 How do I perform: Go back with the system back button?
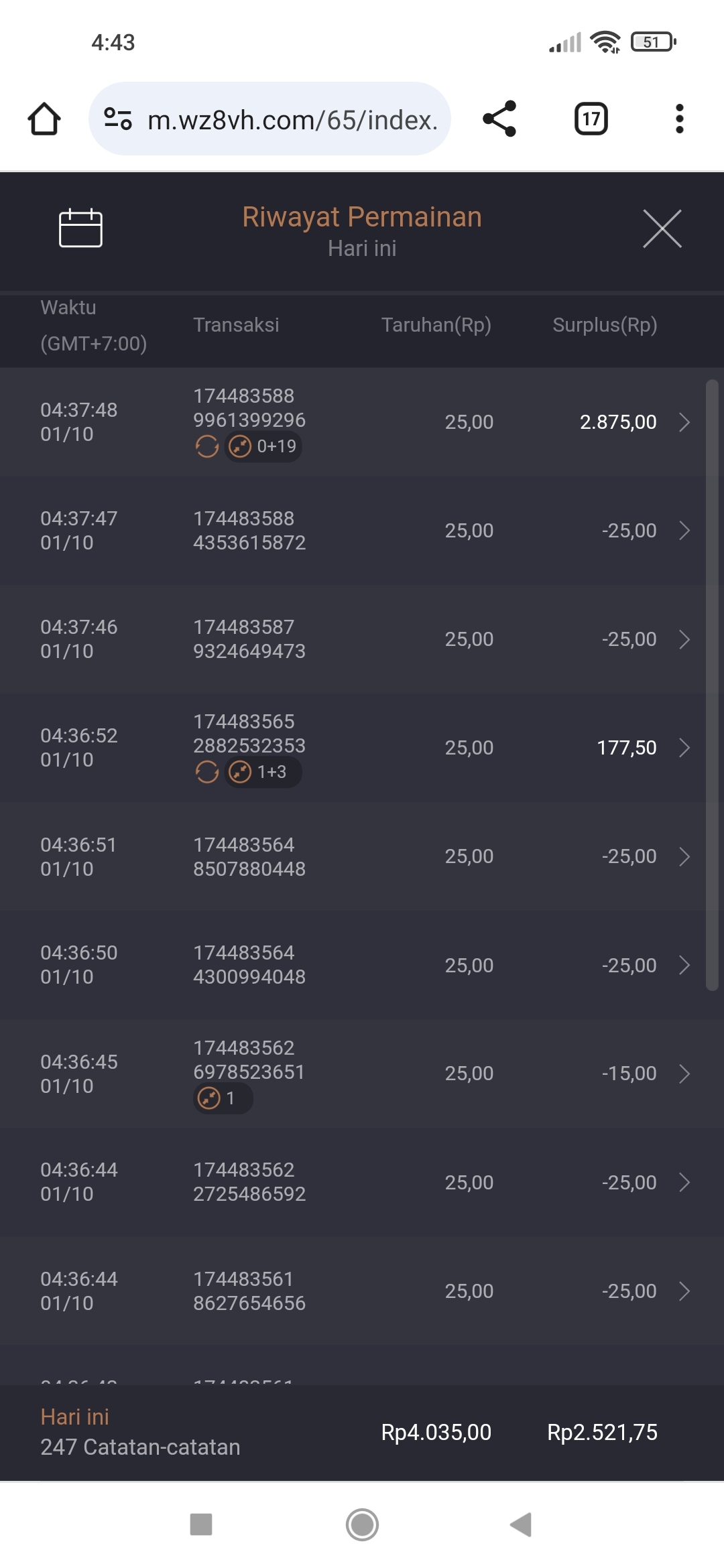[521, 1524]
